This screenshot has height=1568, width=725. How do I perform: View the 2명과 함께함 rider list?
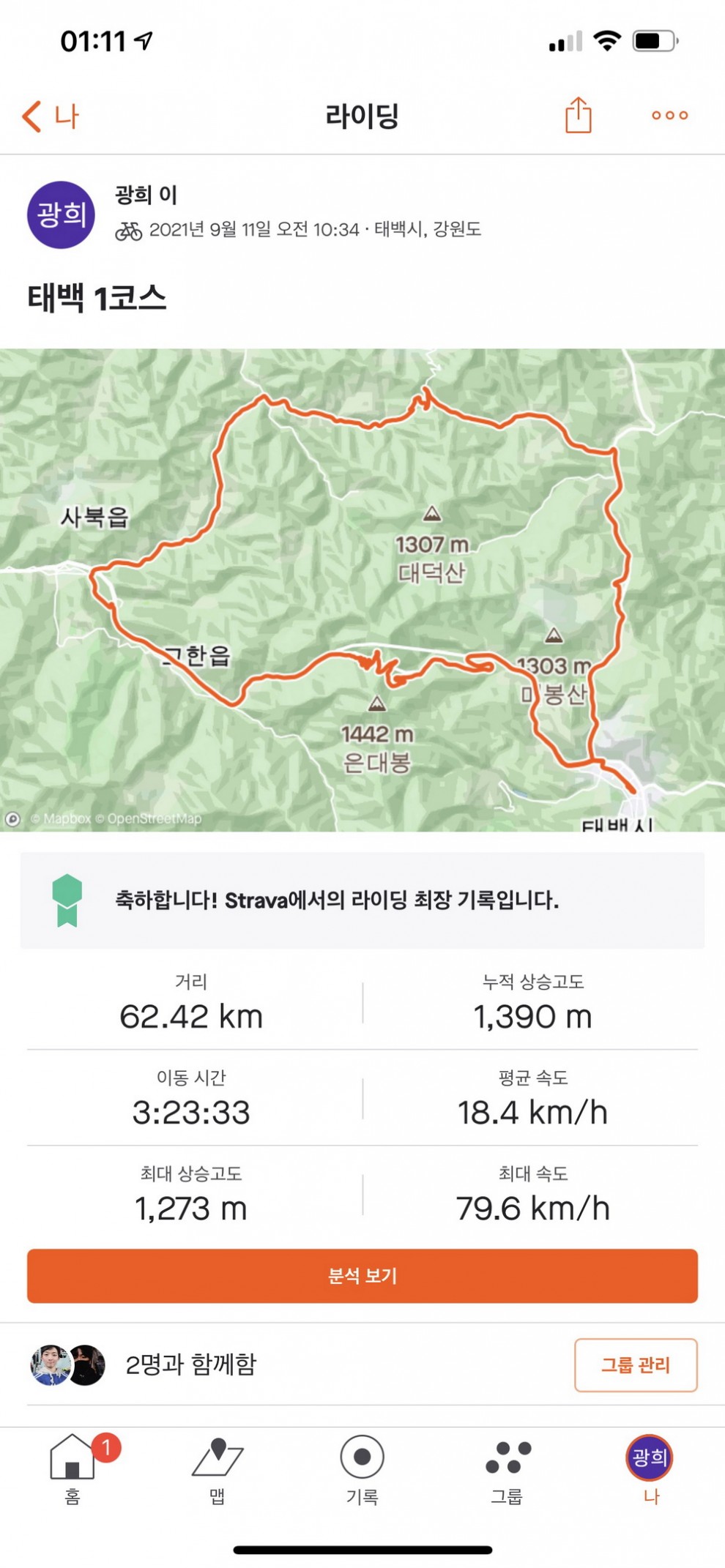[x=190, y=1365]
